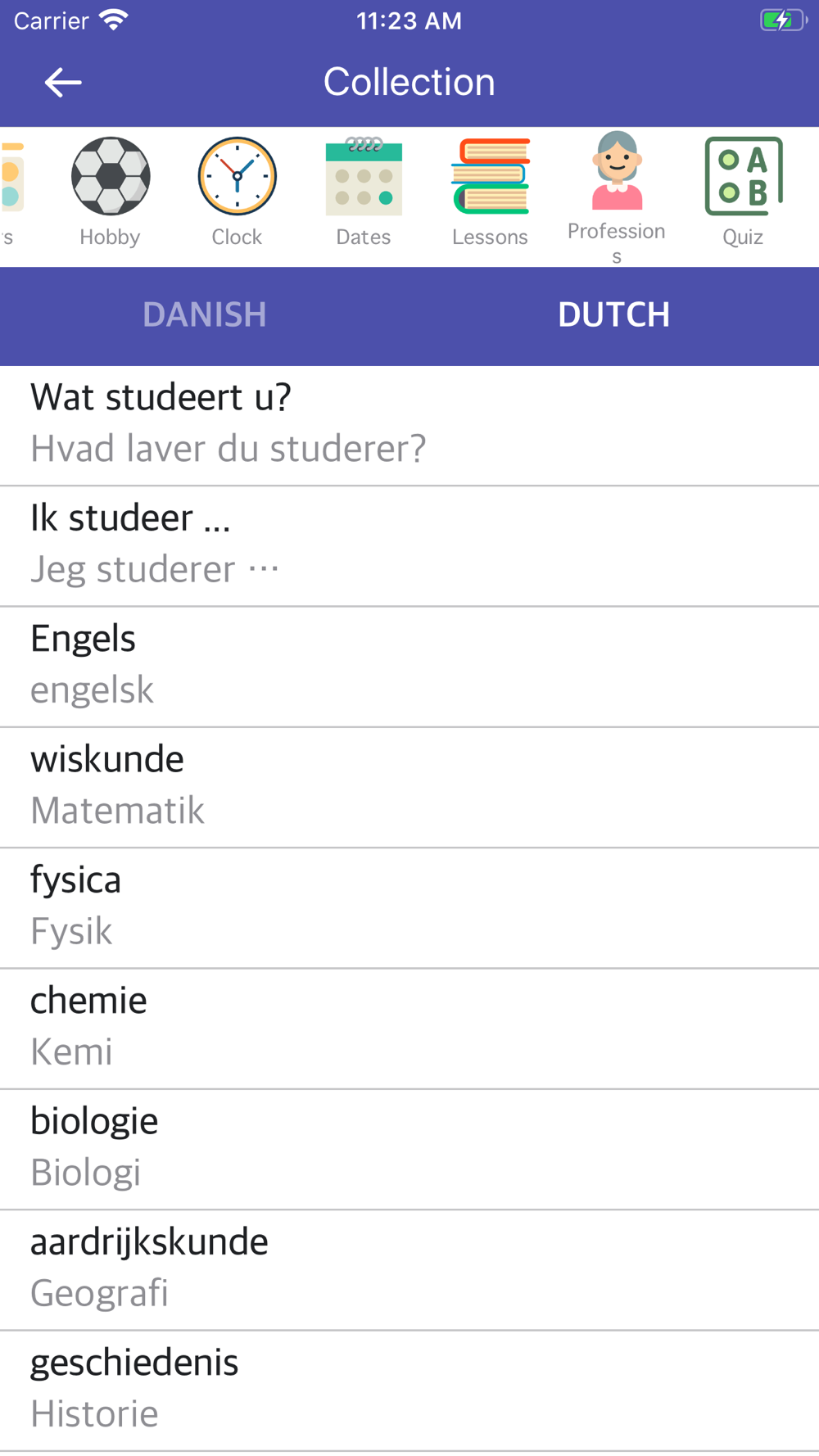Tap the 'fysica' entry
This screenshot has height=1456, width=819.
pyautogui.click(x=409, y=908)
